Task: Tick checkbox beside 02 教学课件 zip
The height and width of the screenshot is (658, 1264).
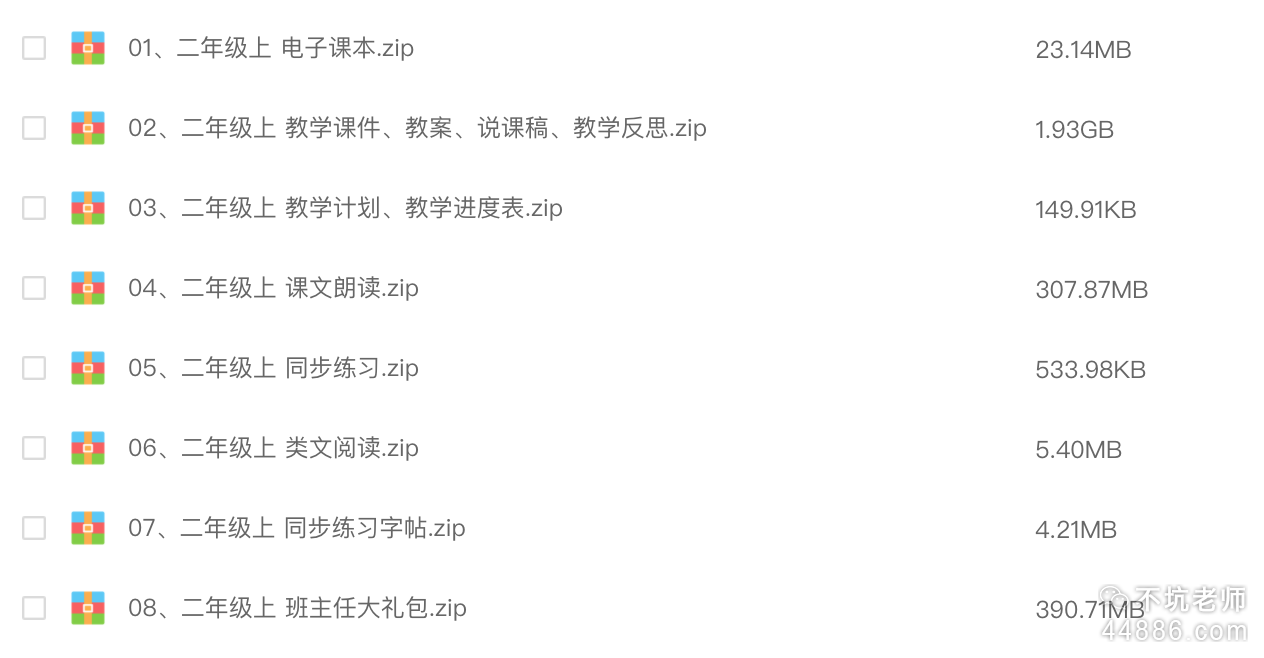Action: [x=34, y=128]
